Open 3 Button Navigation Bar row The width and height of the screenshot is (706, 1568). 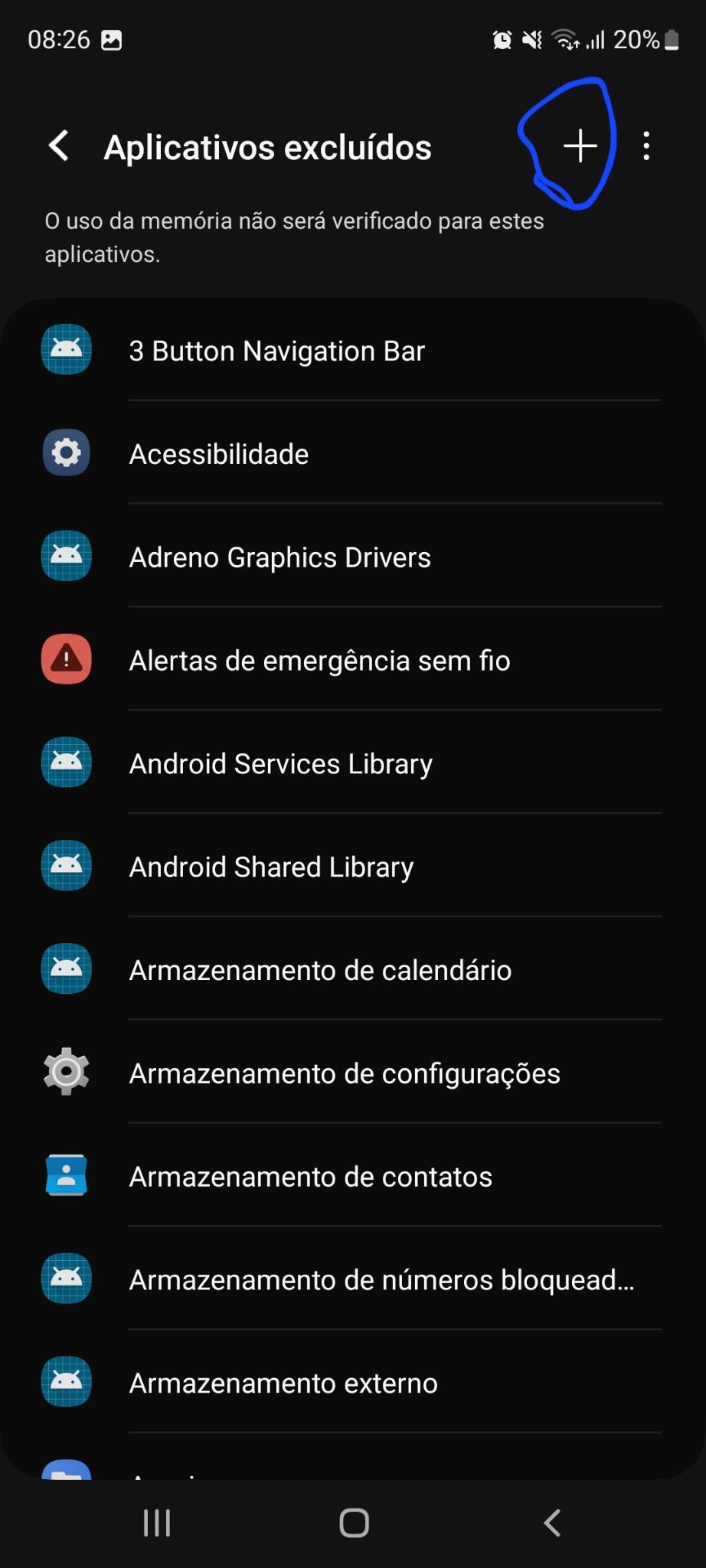[x=353, y=351]
